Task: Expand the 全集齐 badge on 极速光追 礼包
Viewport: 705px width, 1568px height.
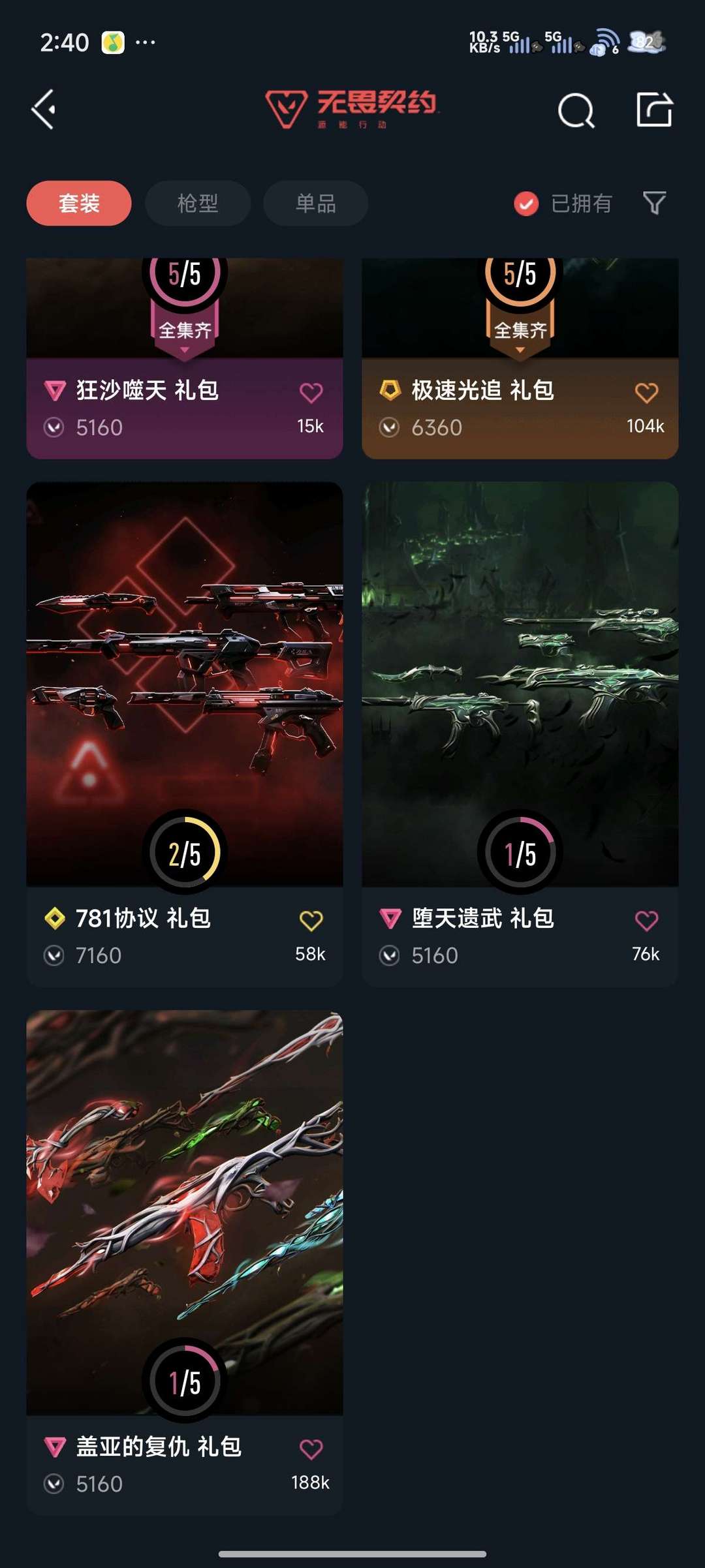Action: [520, 330]
